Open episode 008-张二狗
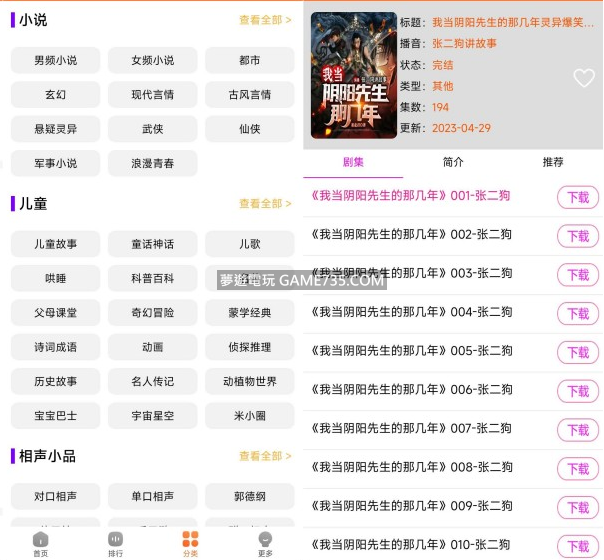 [411, 467]
